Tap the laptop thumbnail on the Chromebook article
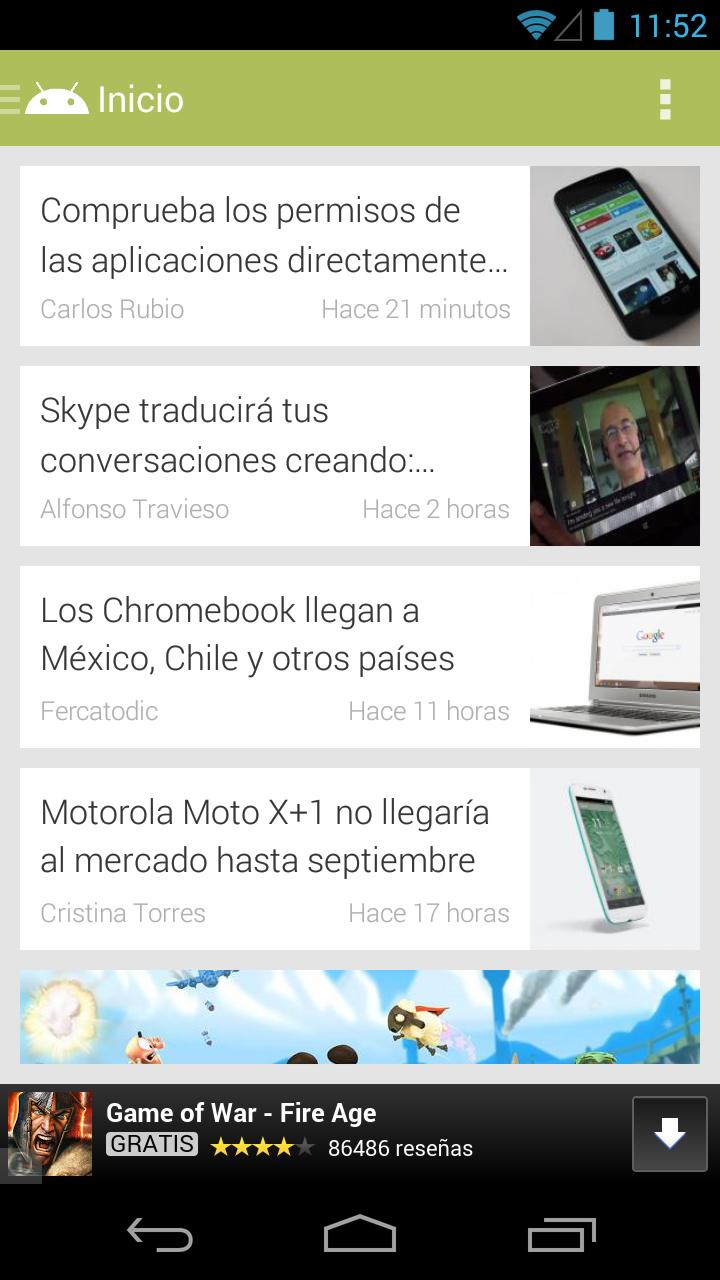 pyautogui.click(x=615, y=656)
